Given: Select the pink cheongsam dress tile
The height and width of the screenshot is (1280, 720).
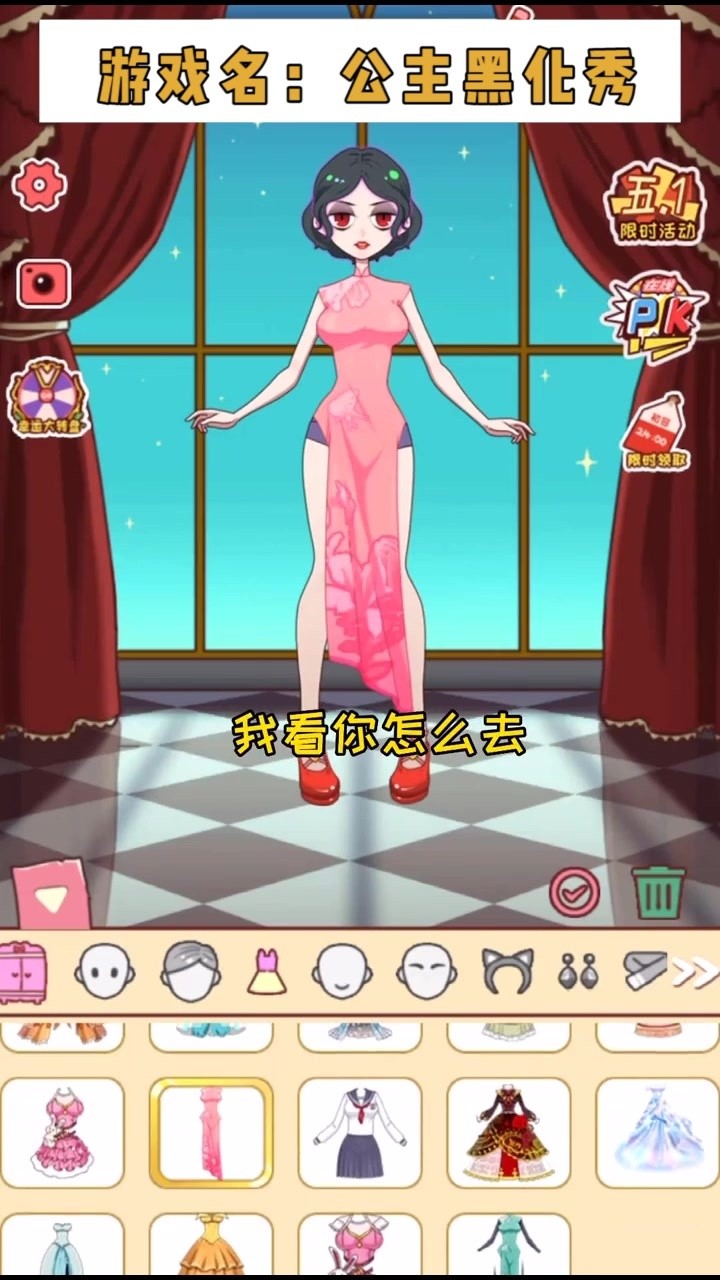Looking at the screenshot, I should (x=211, y=1132).
